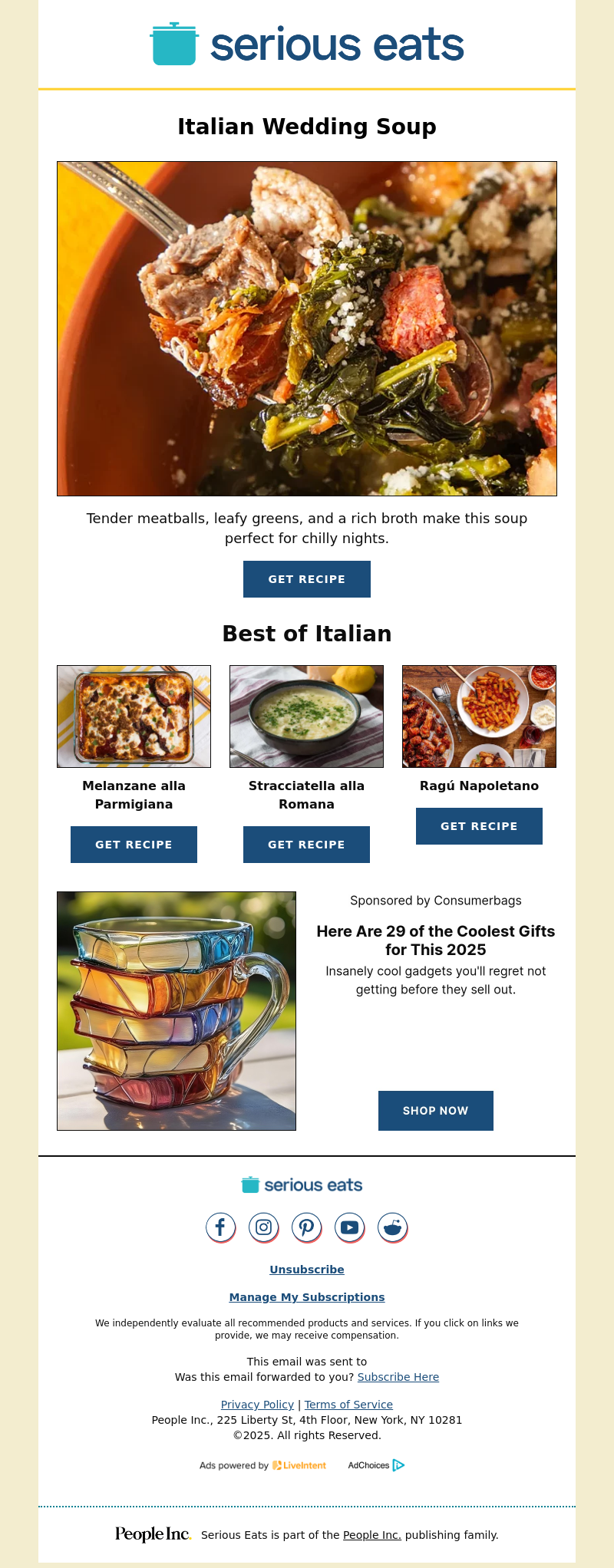Open the Stracciatella alla Romana picture
This screenshot has height=1568, width=614.
click(306, 716)
